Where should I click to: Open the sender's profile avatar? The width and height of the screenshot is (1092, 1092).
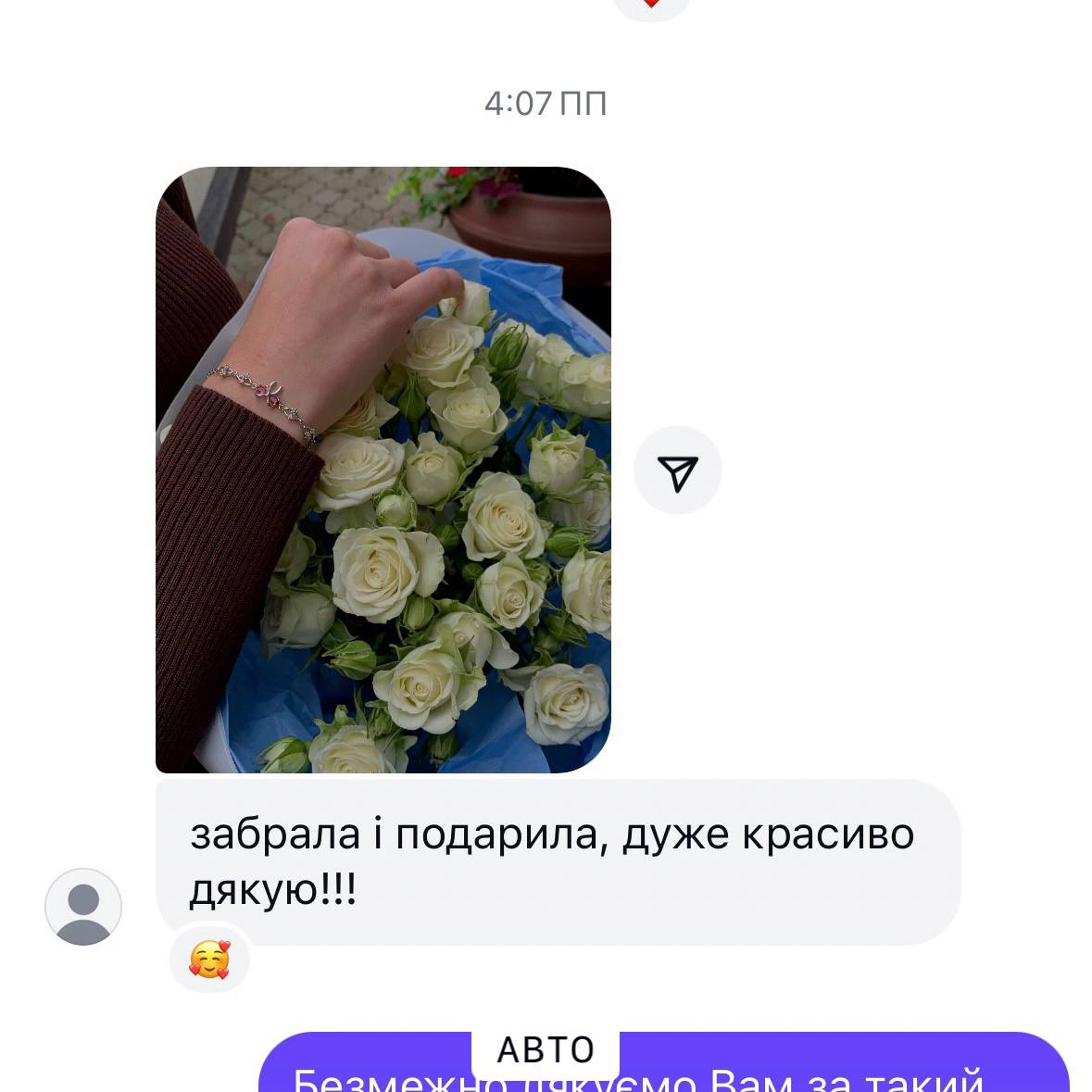pyautogui.click(x=83, y=907)
